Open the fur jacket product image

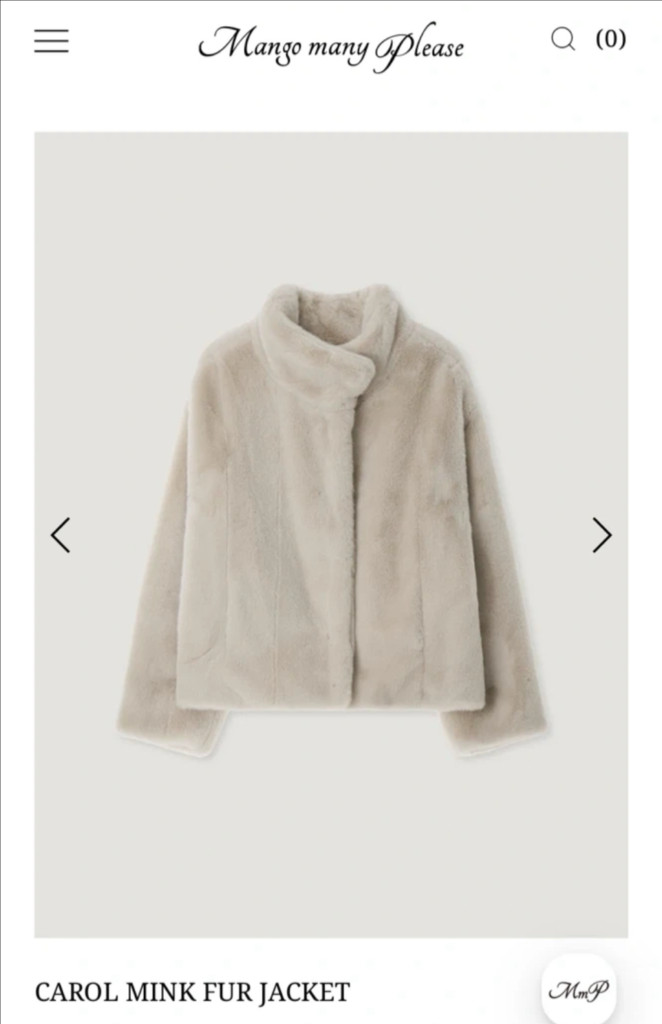pyautogui.click(x=331, y=535)
